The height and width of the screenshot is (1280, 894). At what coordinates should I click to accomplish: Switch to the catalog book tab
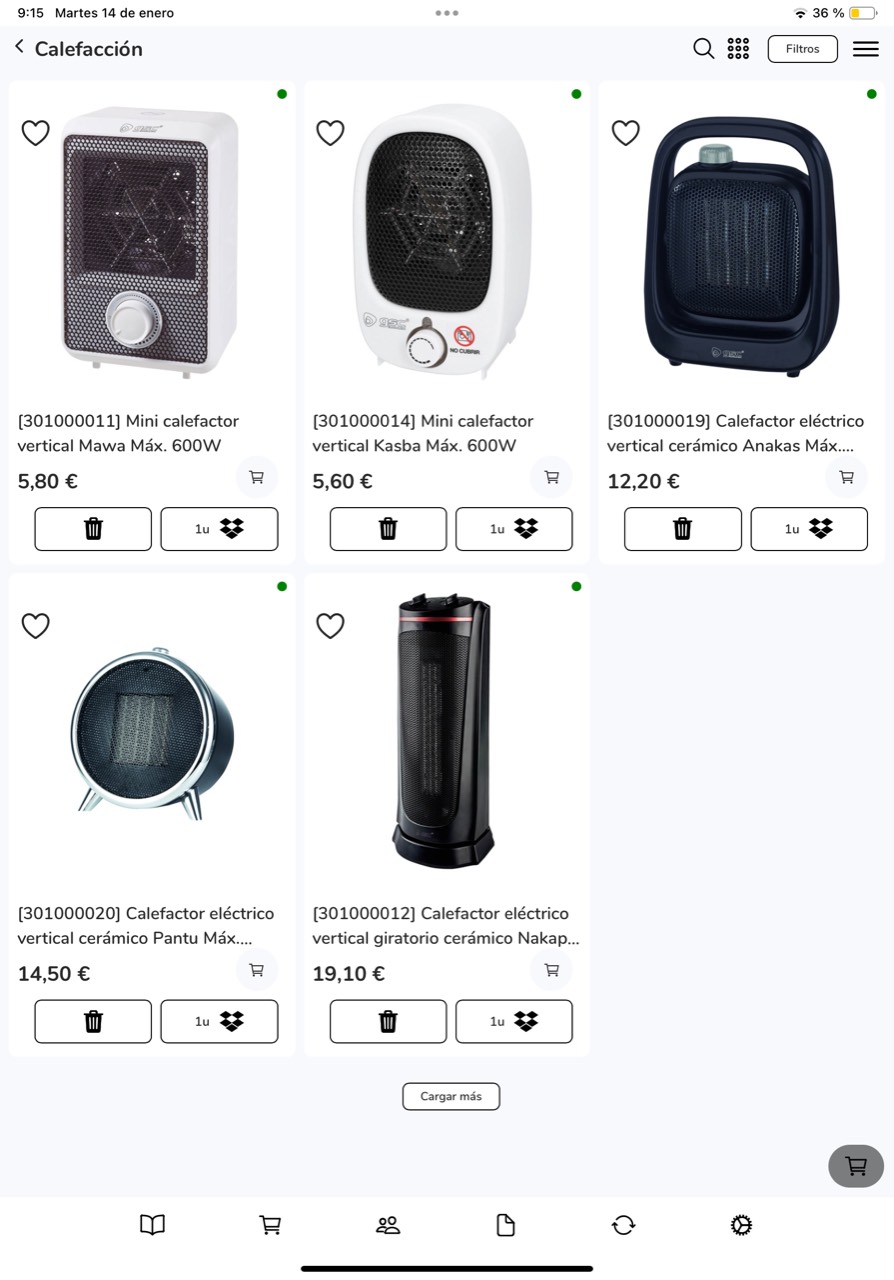pyautogui.click(x=152, y=1225)
